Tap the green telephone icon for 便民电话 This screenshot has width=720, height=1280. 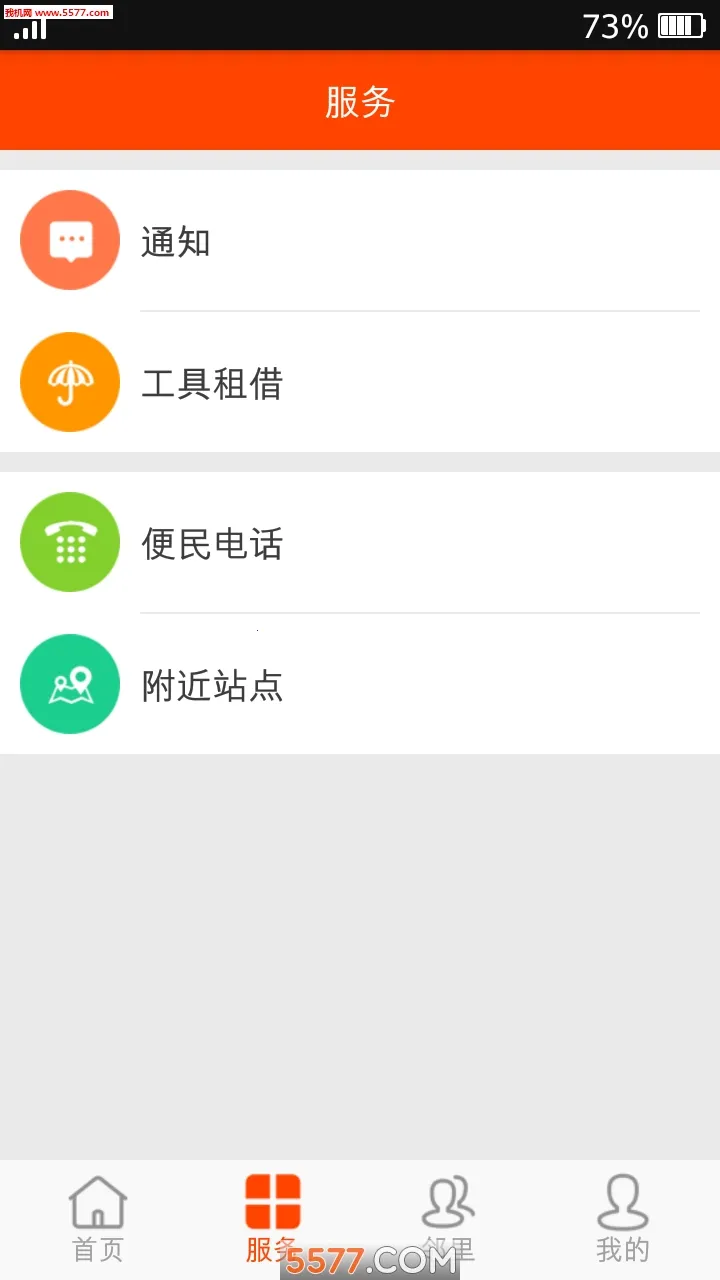tap(70, 541)
